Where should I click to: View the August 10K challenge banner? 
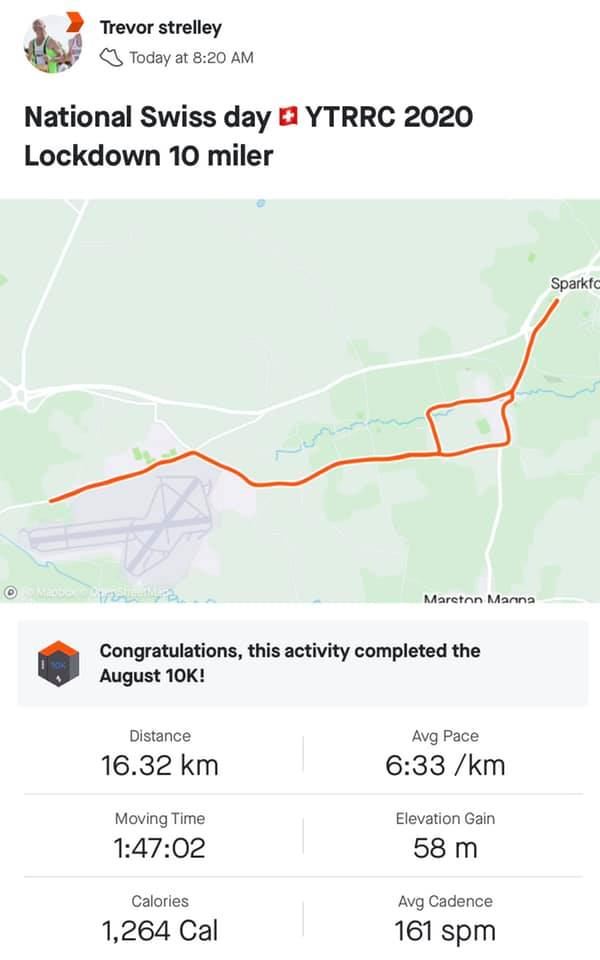coord(300,663)
